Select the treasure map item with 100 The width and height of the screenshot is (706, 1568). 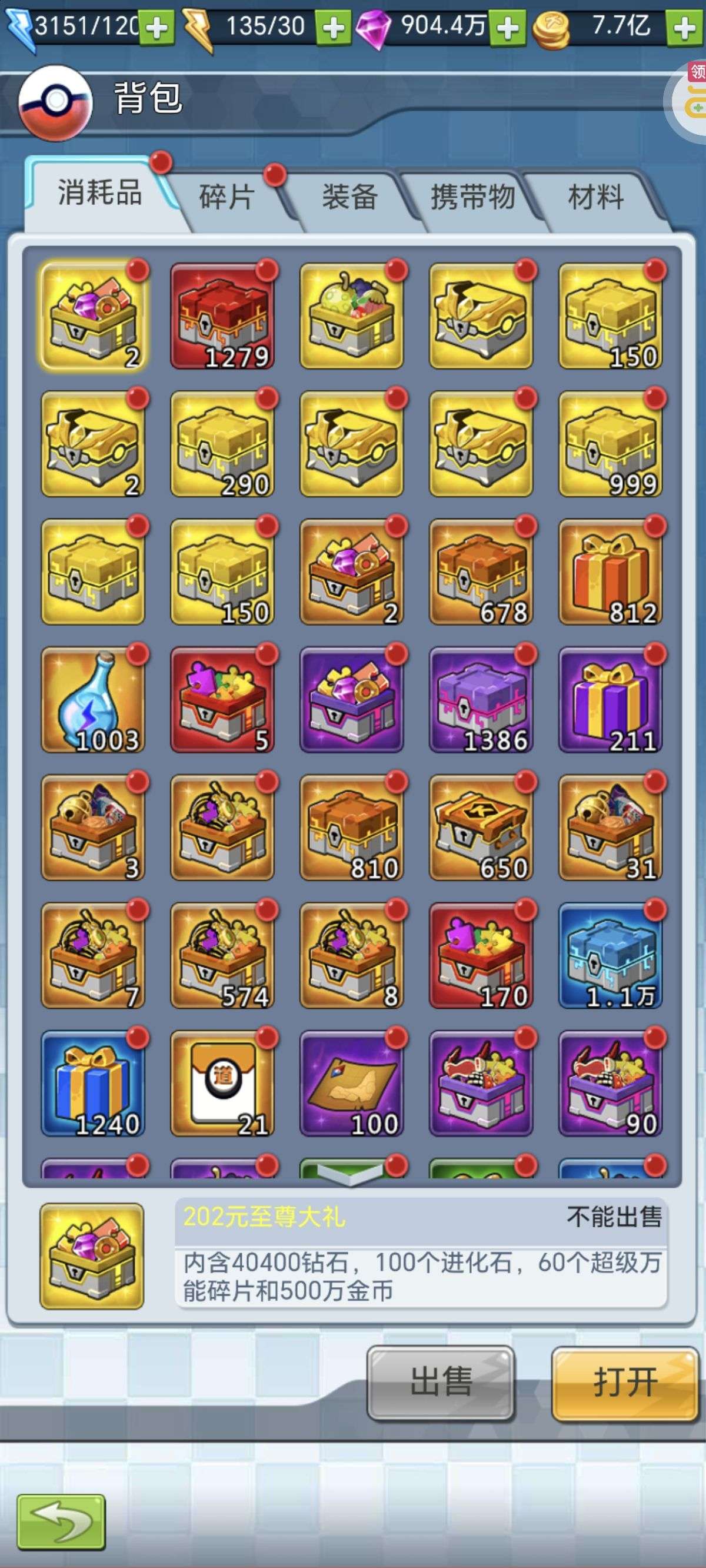pos(351,1084)
